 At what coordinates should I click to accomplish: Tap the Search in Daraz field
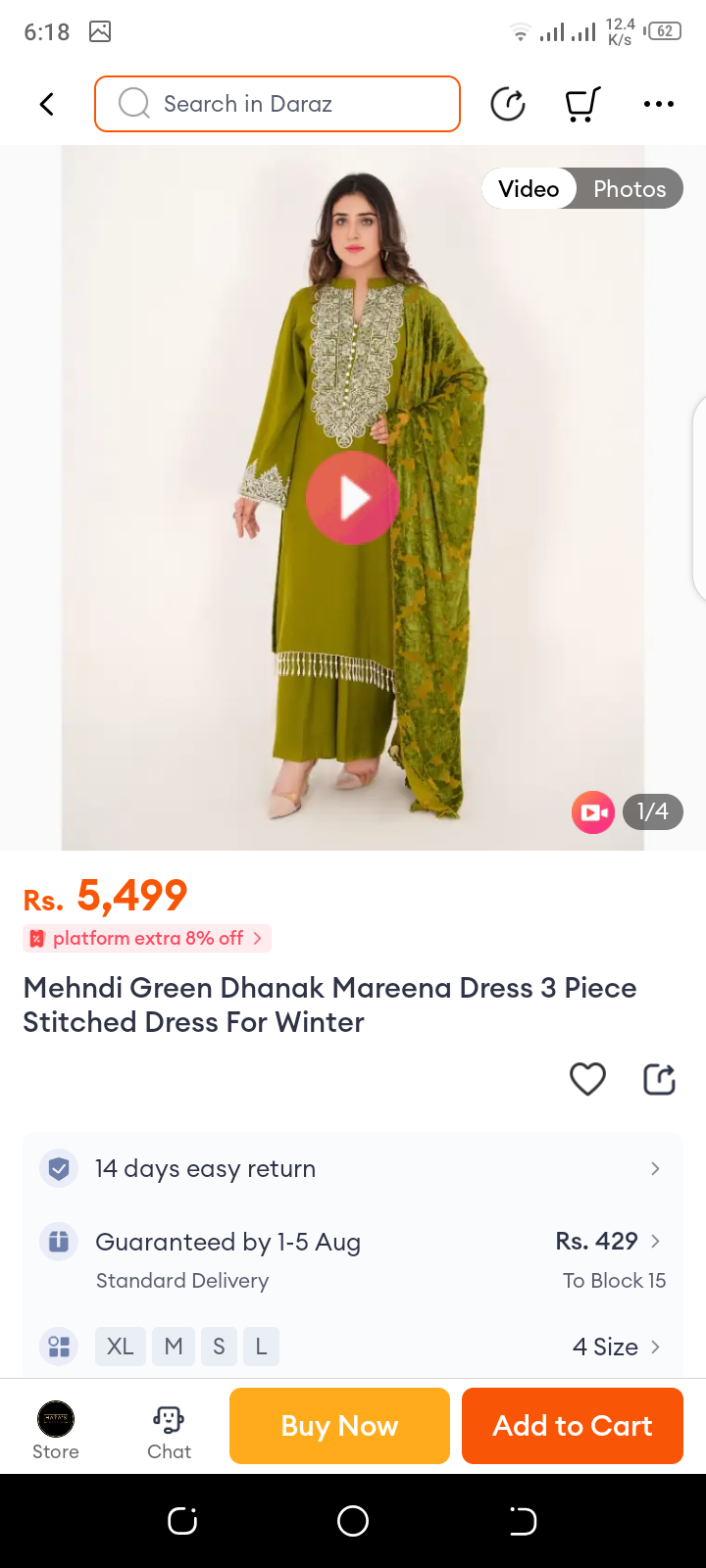click(x=277, y=104)
